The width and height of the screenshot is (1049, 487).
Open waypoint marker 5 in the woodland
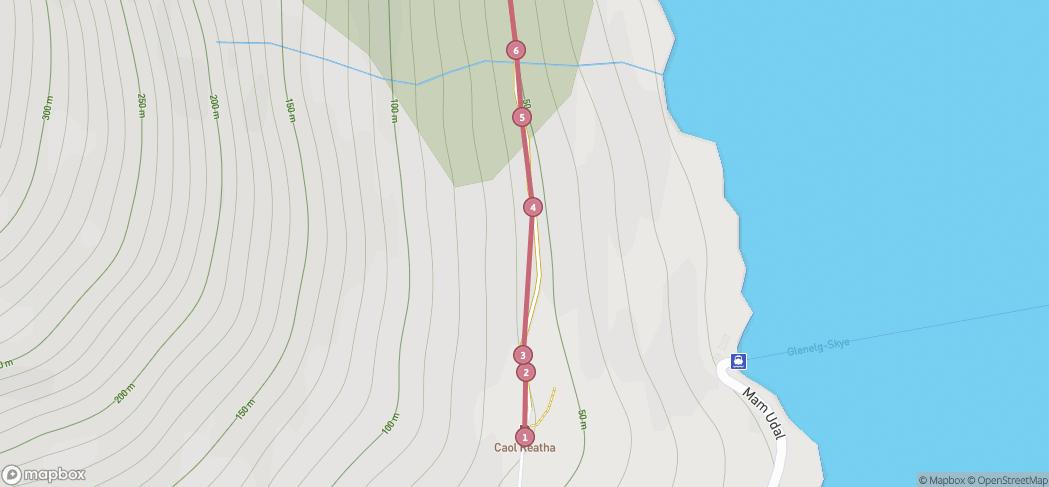tap(521, 118)
